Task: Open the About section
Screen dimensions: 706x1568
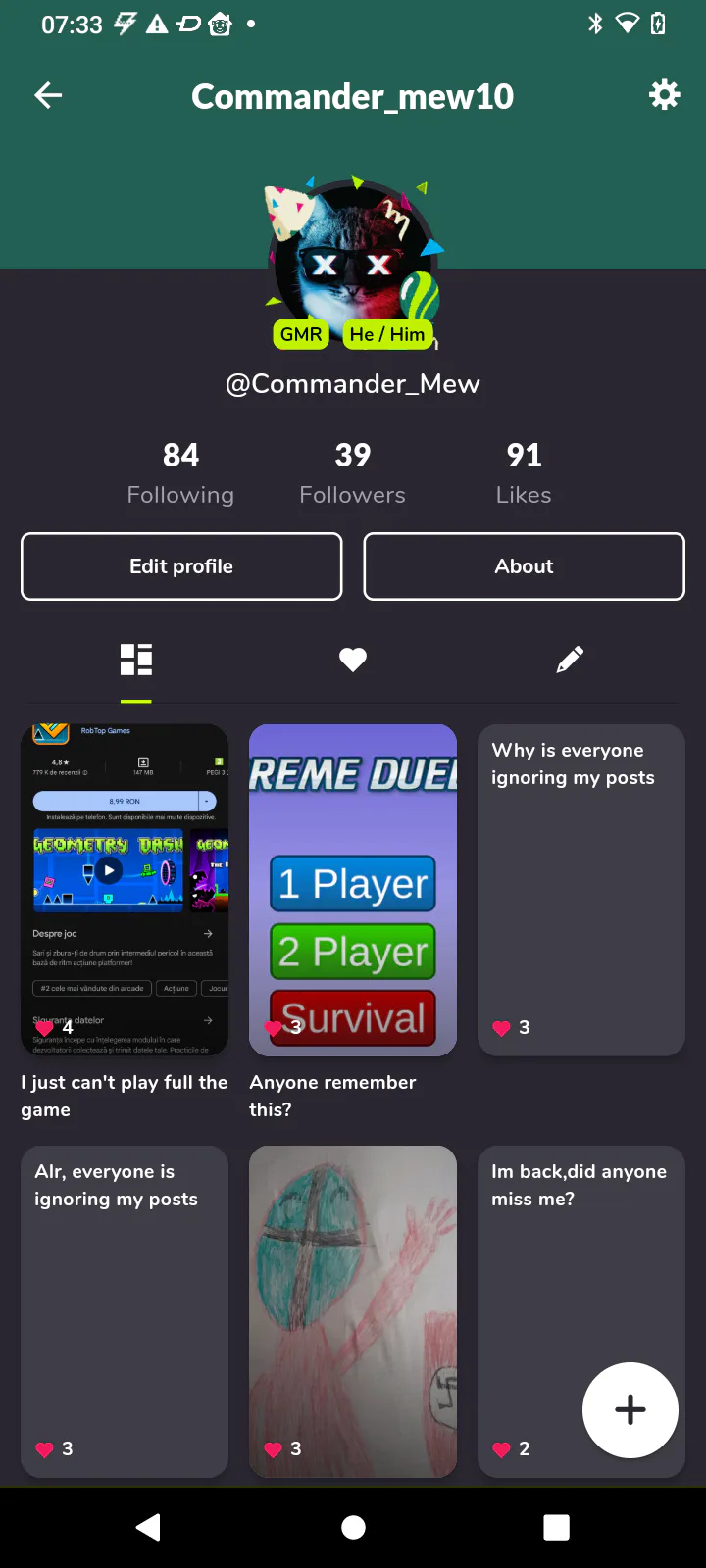Action: coord(524,566)
